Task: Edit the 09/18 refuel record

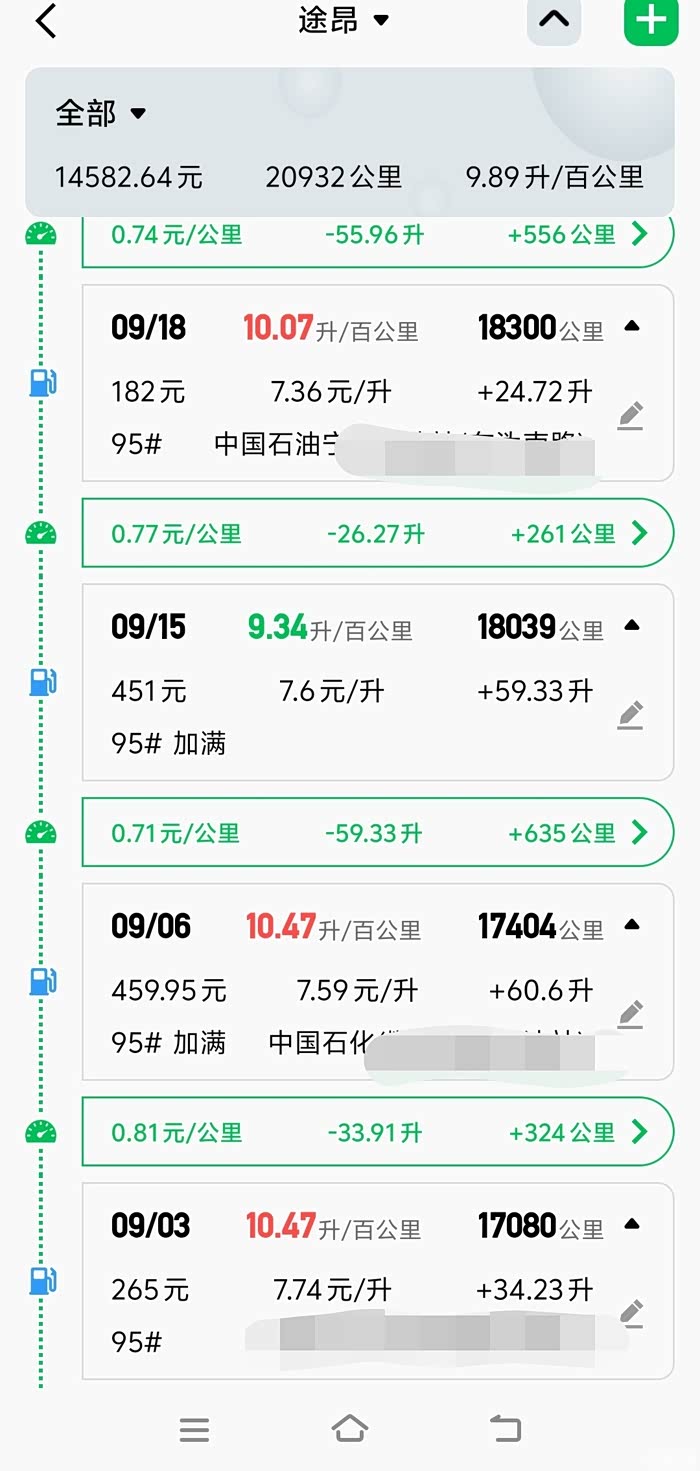Action: (630, 415)
